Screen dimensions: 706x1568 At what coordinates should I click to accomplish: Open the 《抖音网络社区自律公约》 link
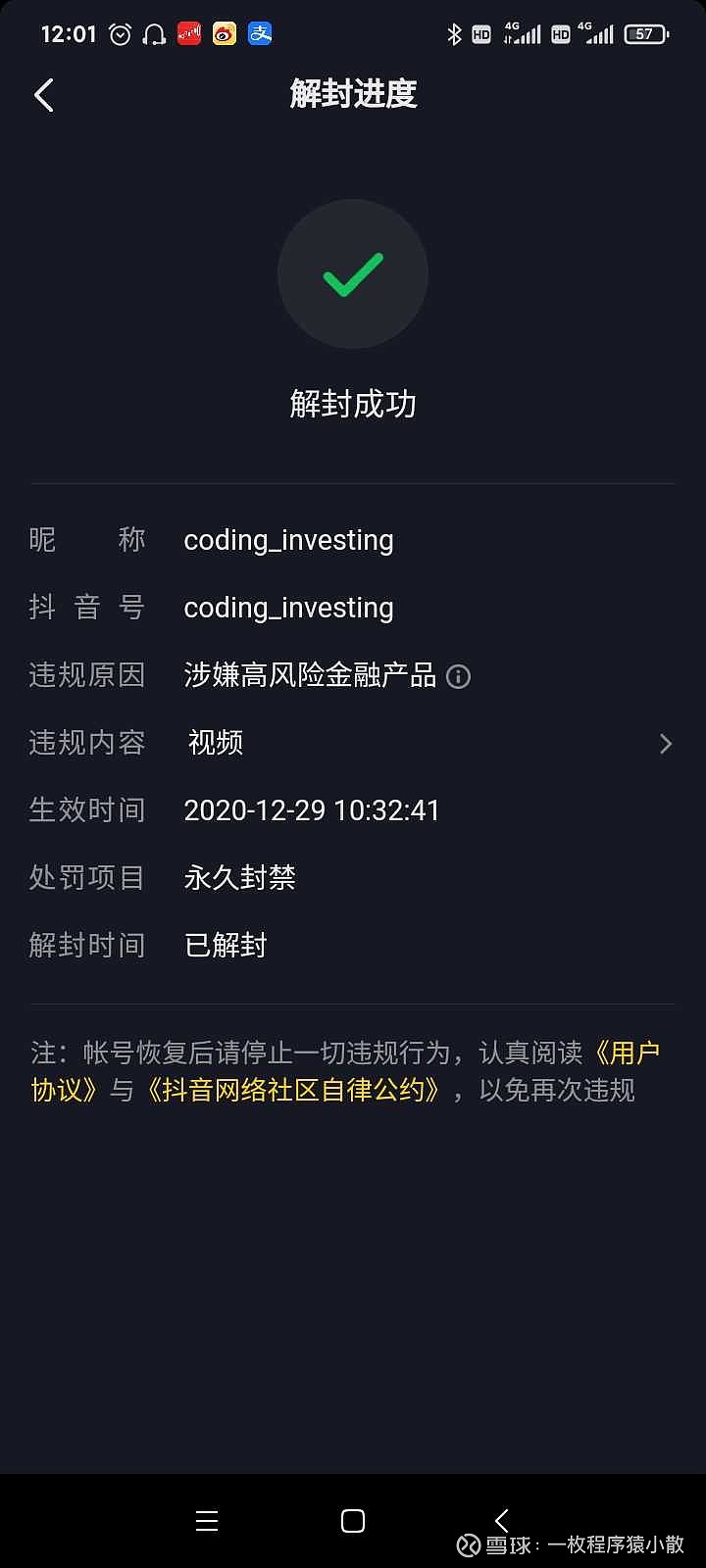click(292, 1090)
